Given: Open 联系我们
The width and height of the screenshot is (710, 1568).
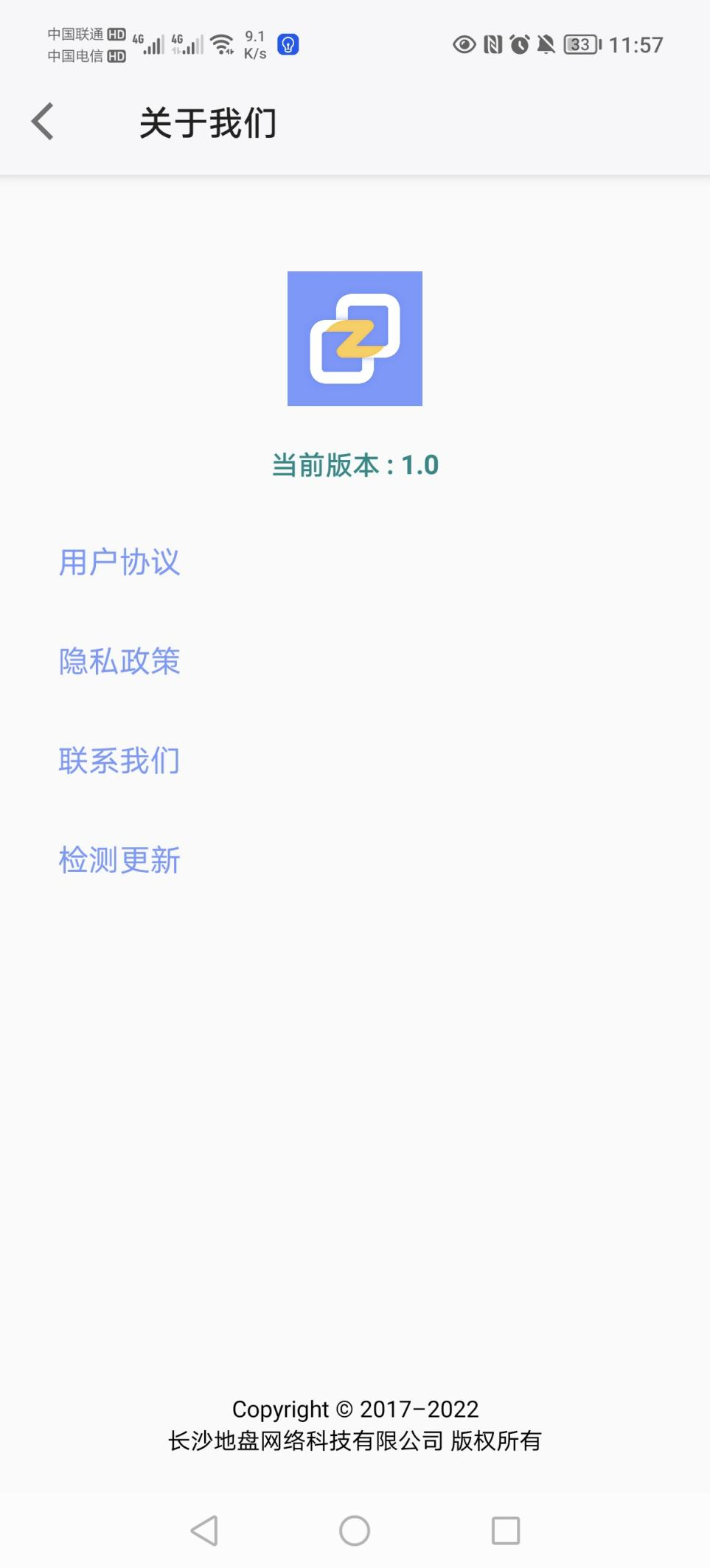Looking at the screenshot, I should 119,760.
